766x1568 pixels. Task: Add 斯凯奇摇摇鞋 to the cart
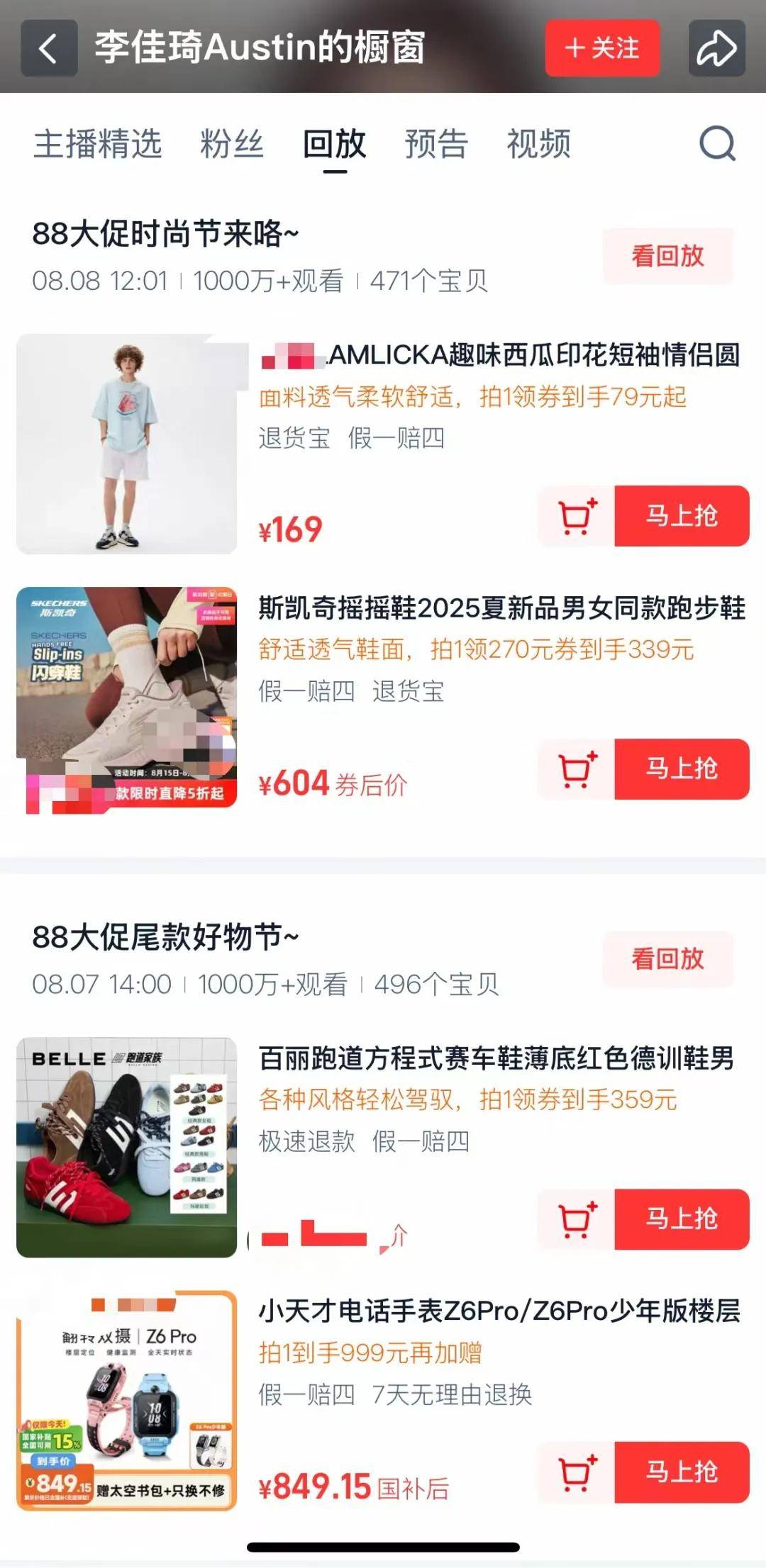coord(577,769)
